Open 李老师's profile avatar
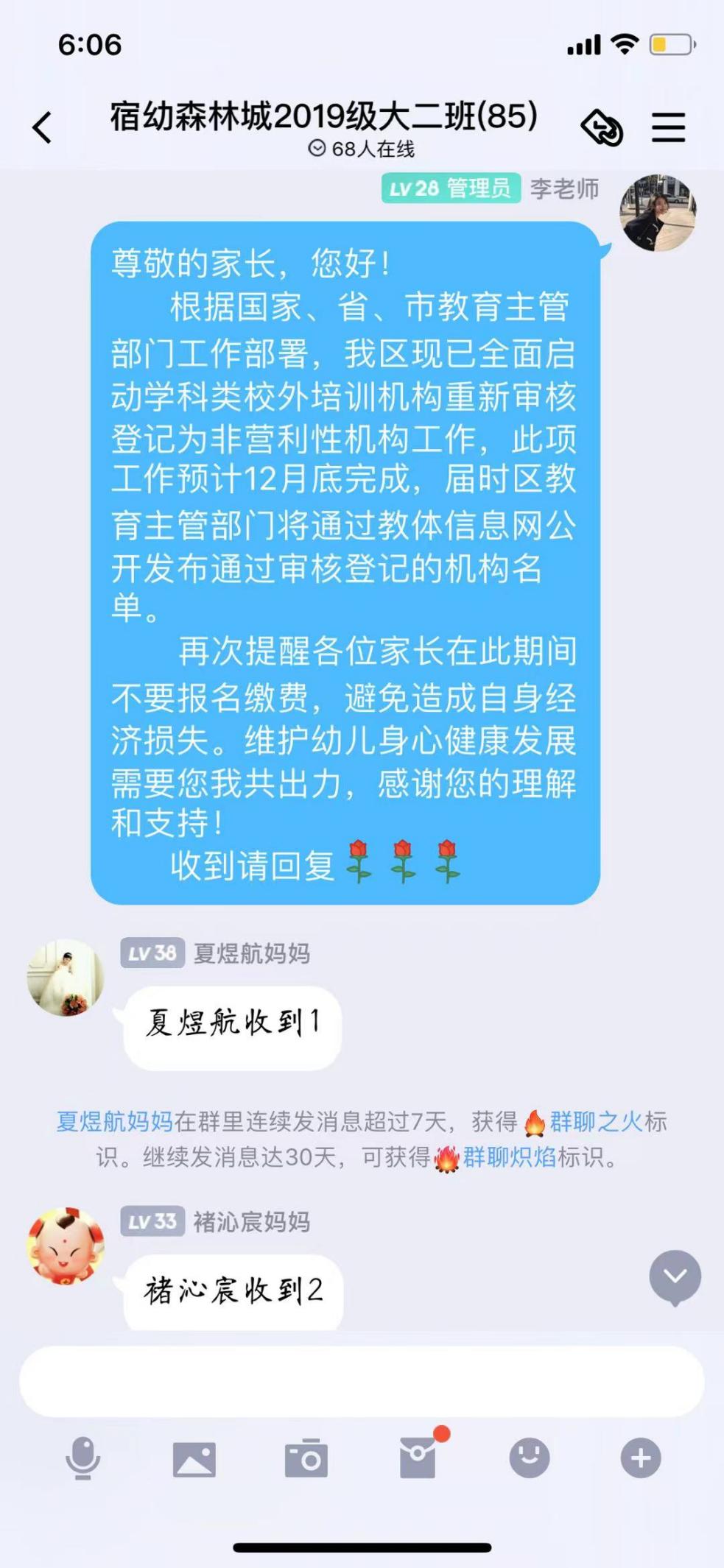This screenshot has width=724, height=1568. 657,213
